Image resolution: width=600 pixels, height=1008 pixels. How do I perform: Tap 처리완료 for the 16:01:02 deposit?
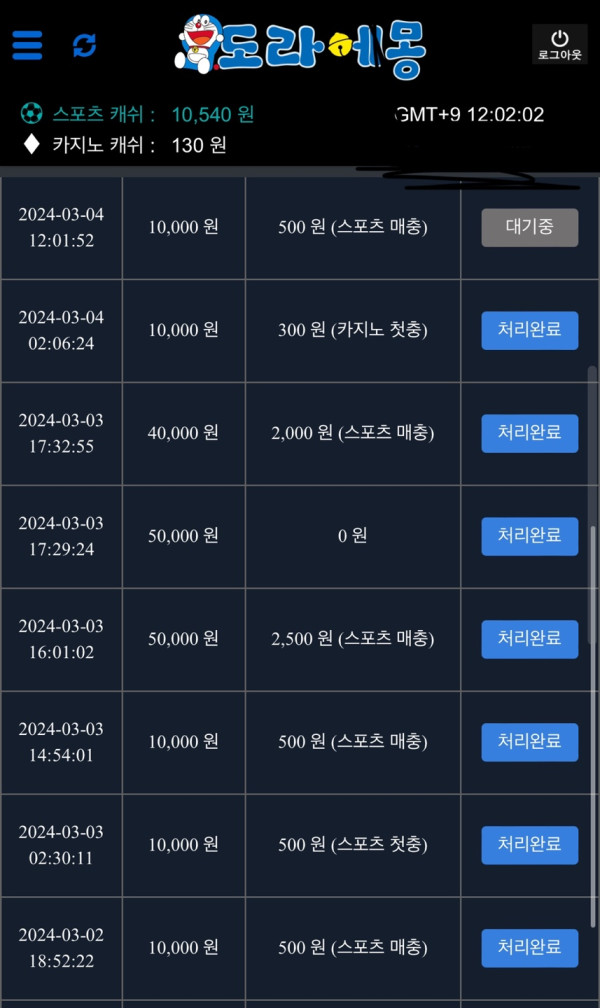tap(529, 639)
